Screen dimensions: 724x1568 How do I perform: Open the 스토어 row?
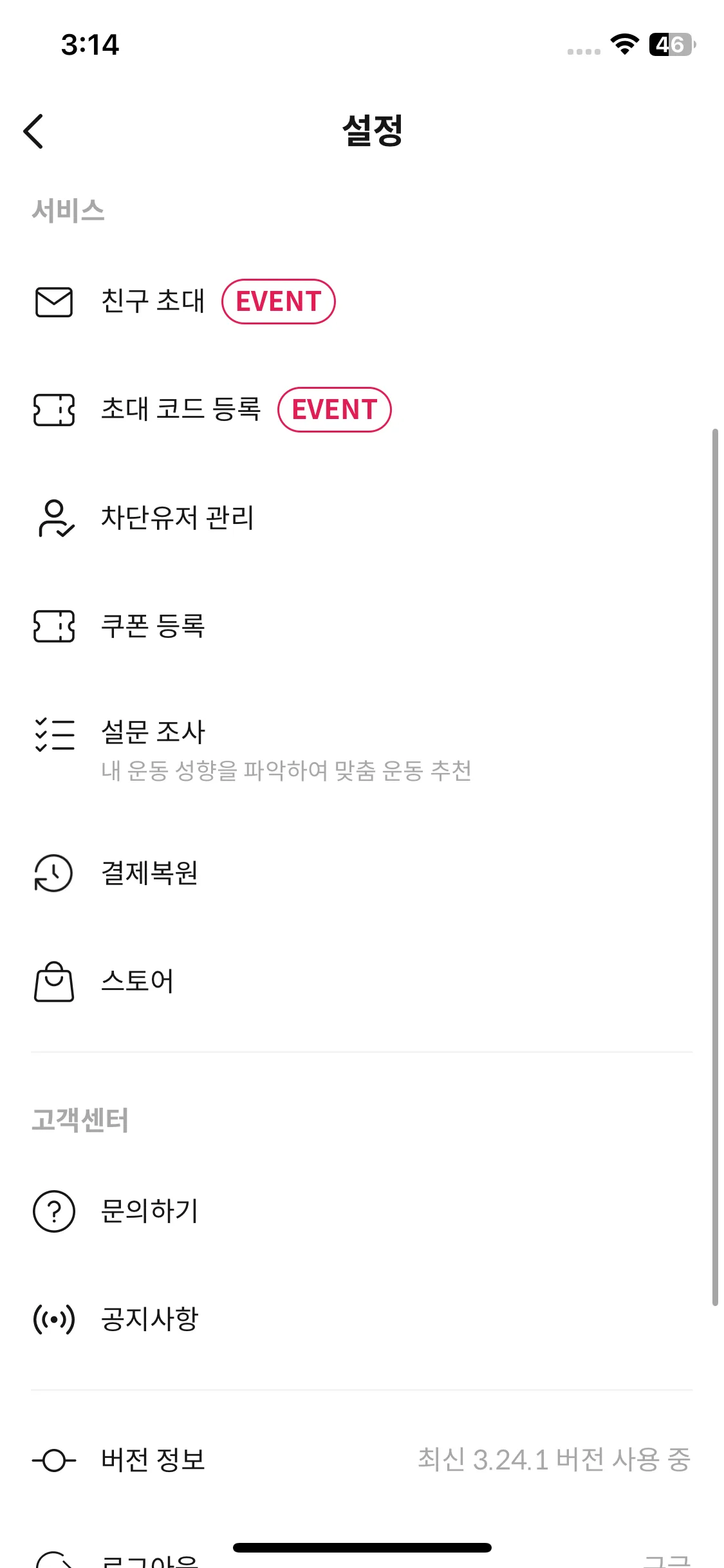137,981
